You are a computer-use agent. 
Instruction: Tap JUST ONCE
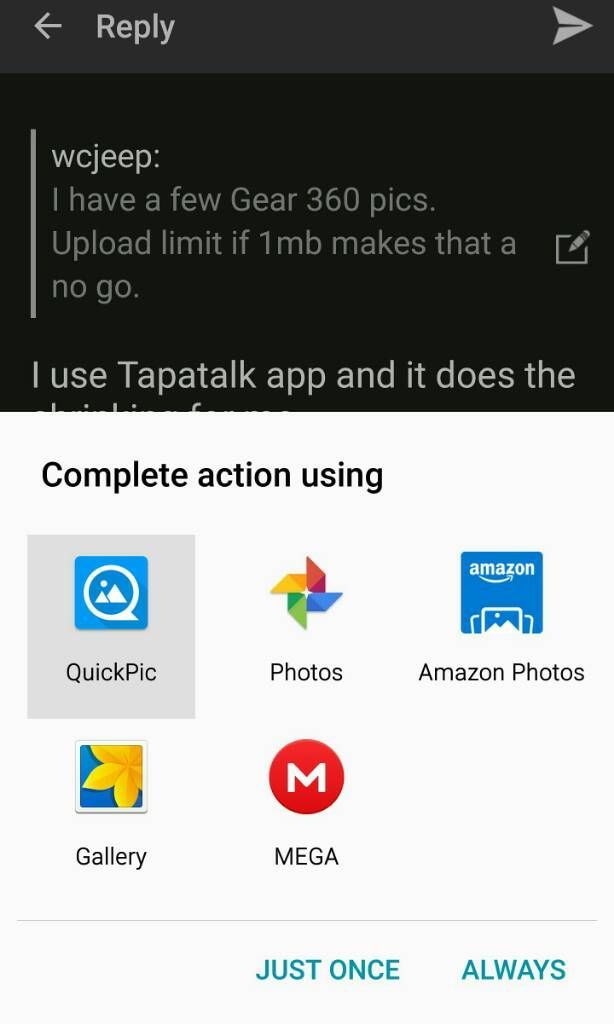point(328,970)
